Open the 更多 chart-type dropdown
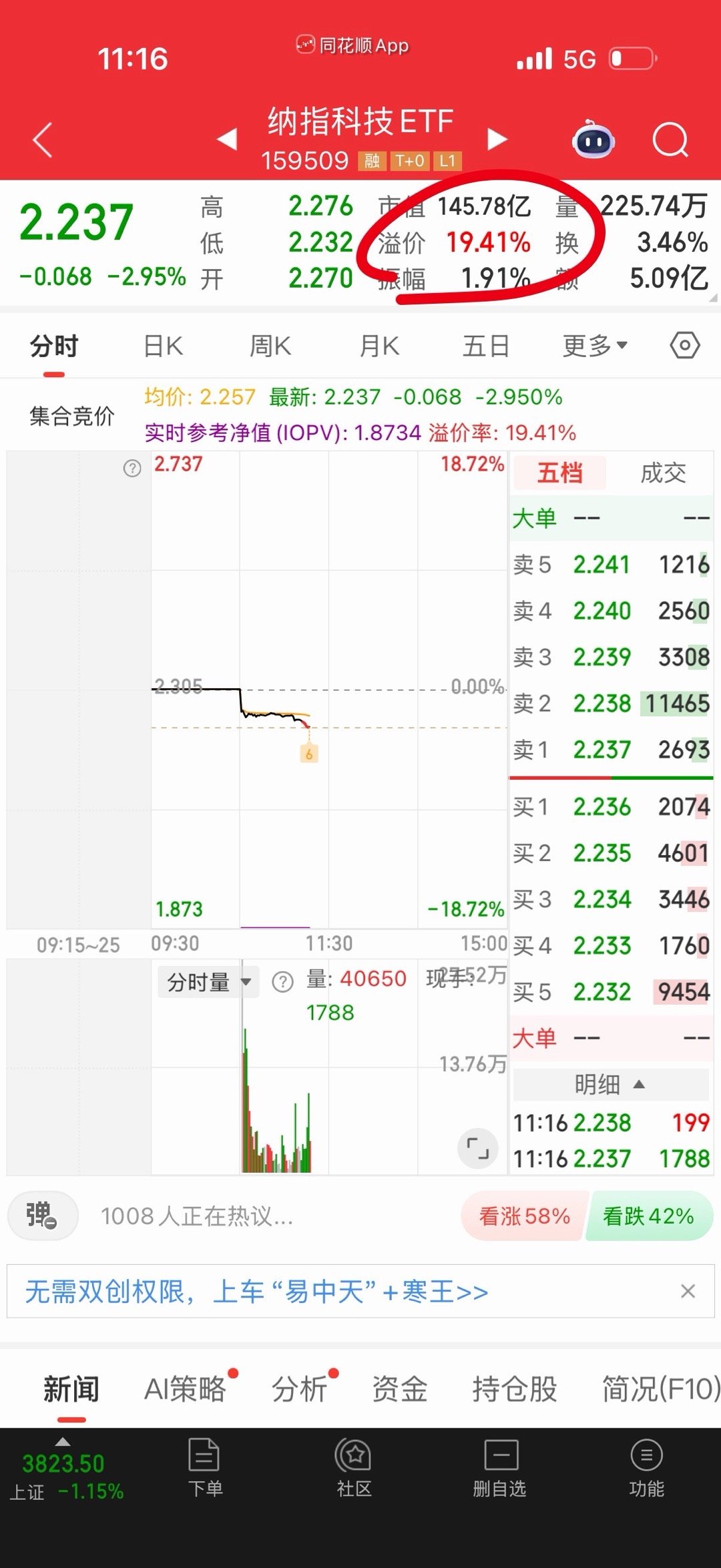 tap(593, 346)
